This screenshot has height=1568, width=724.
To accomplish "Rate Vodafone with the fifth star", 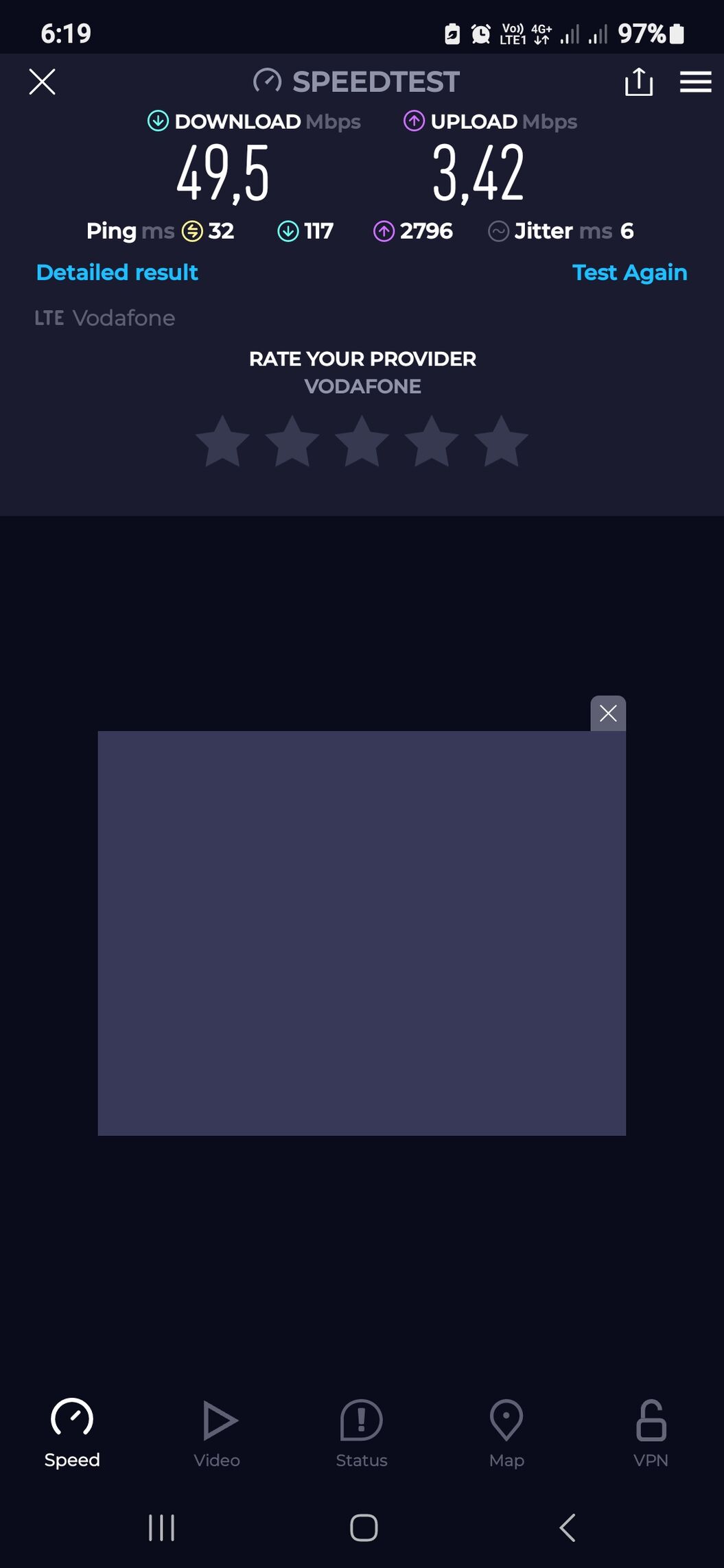I will [x=501, y=442].
